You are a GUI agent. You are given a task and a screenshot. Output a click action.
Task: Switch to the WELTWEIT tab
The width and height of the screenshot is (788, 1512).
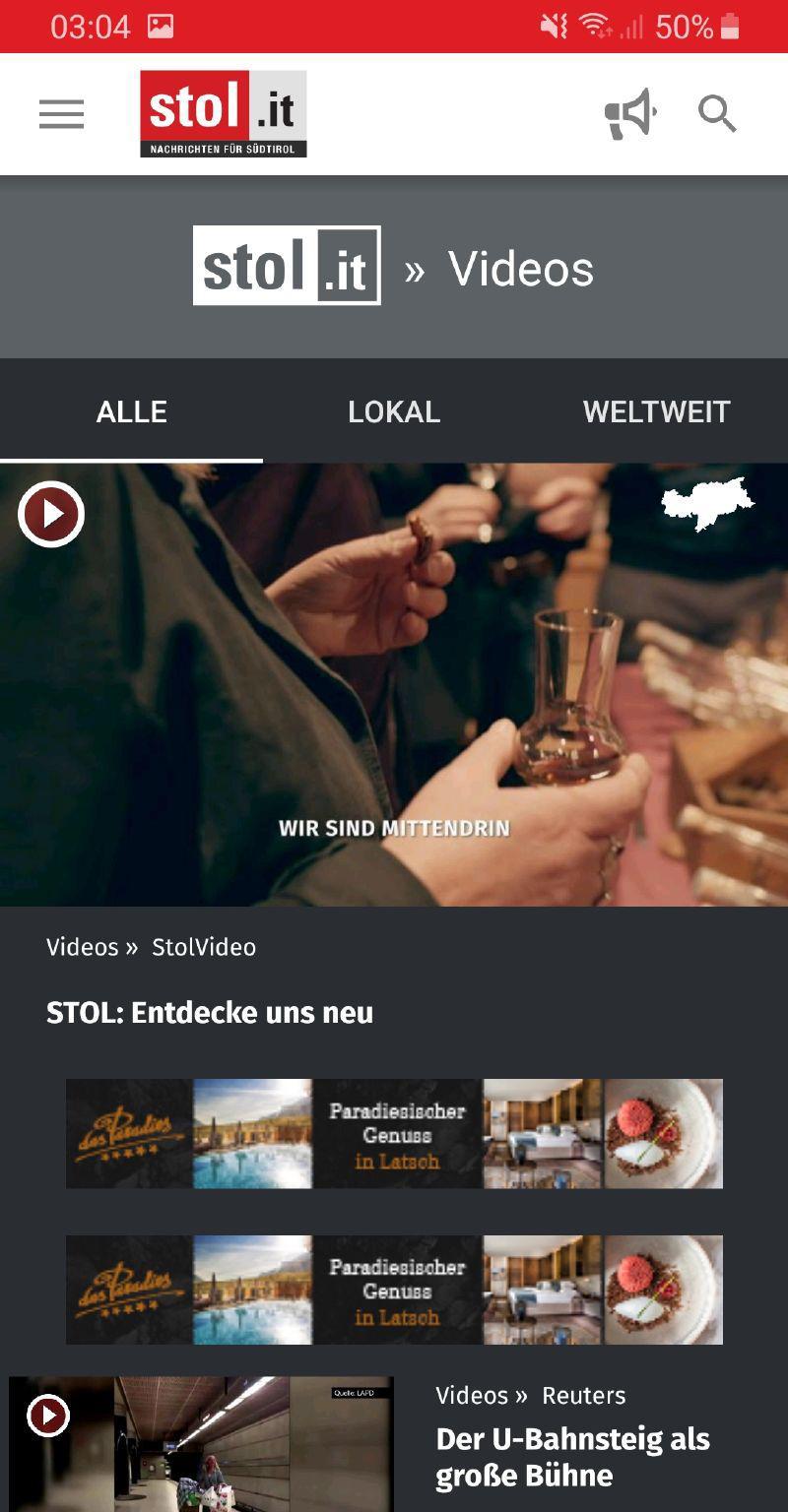click(657, 411)
